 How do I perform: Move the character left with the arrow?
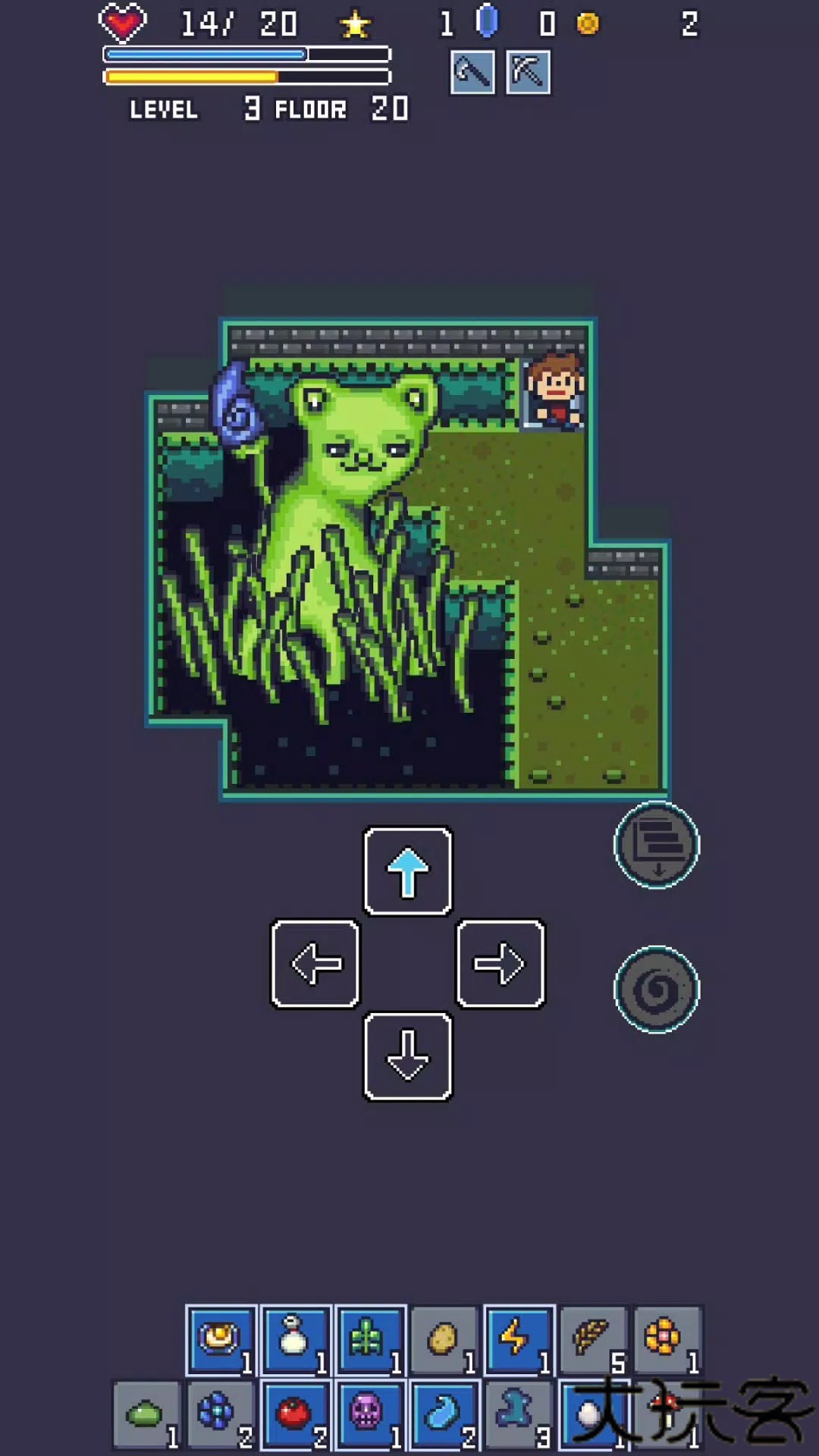[x=315, y=964]
